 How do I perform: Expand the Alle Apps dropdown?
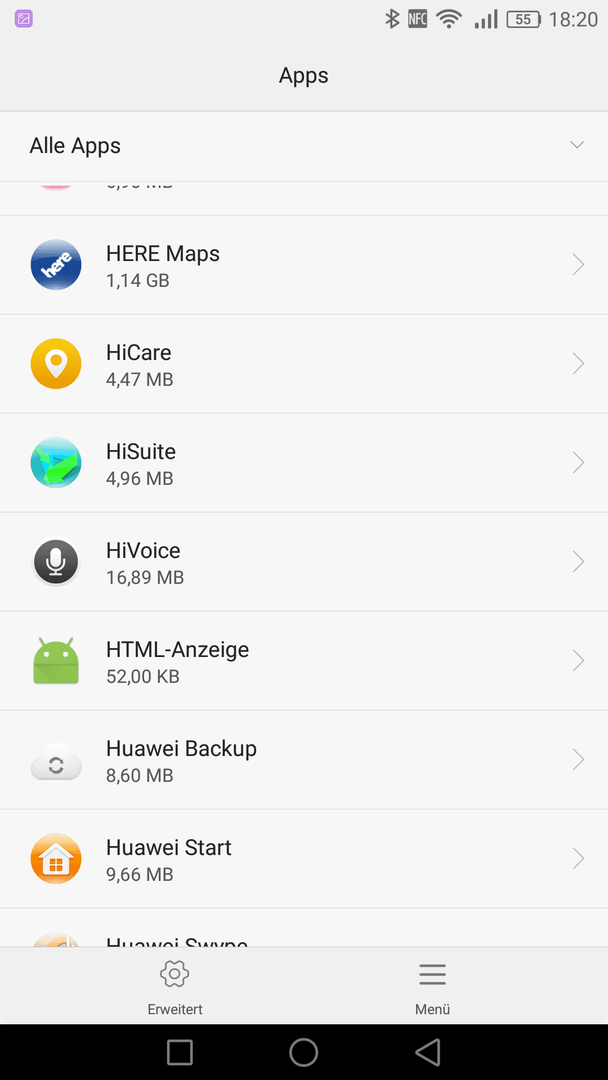304,146
